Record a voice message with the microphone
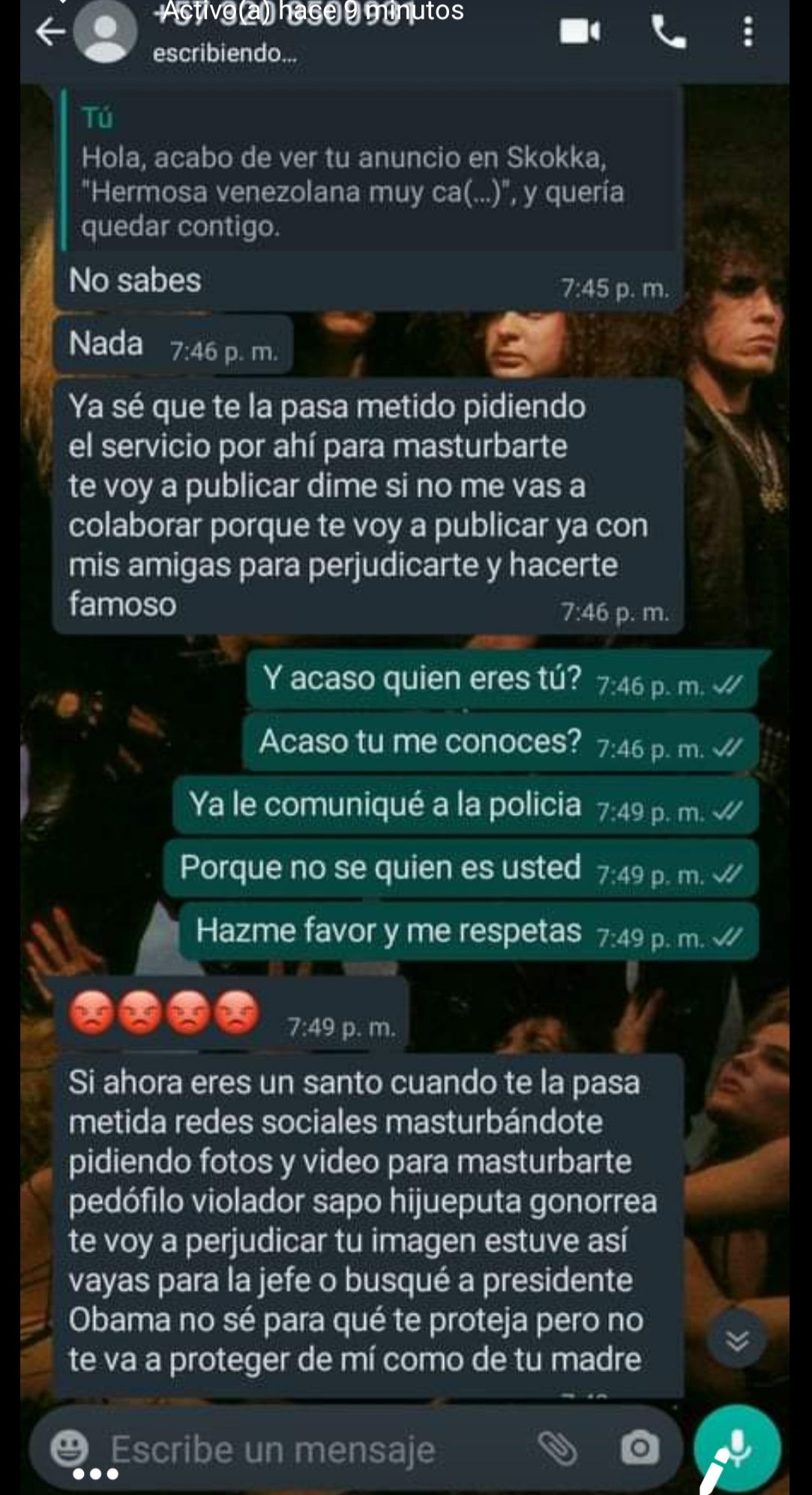This screenshot has height=1495, width=812. tap(737, 1448)
